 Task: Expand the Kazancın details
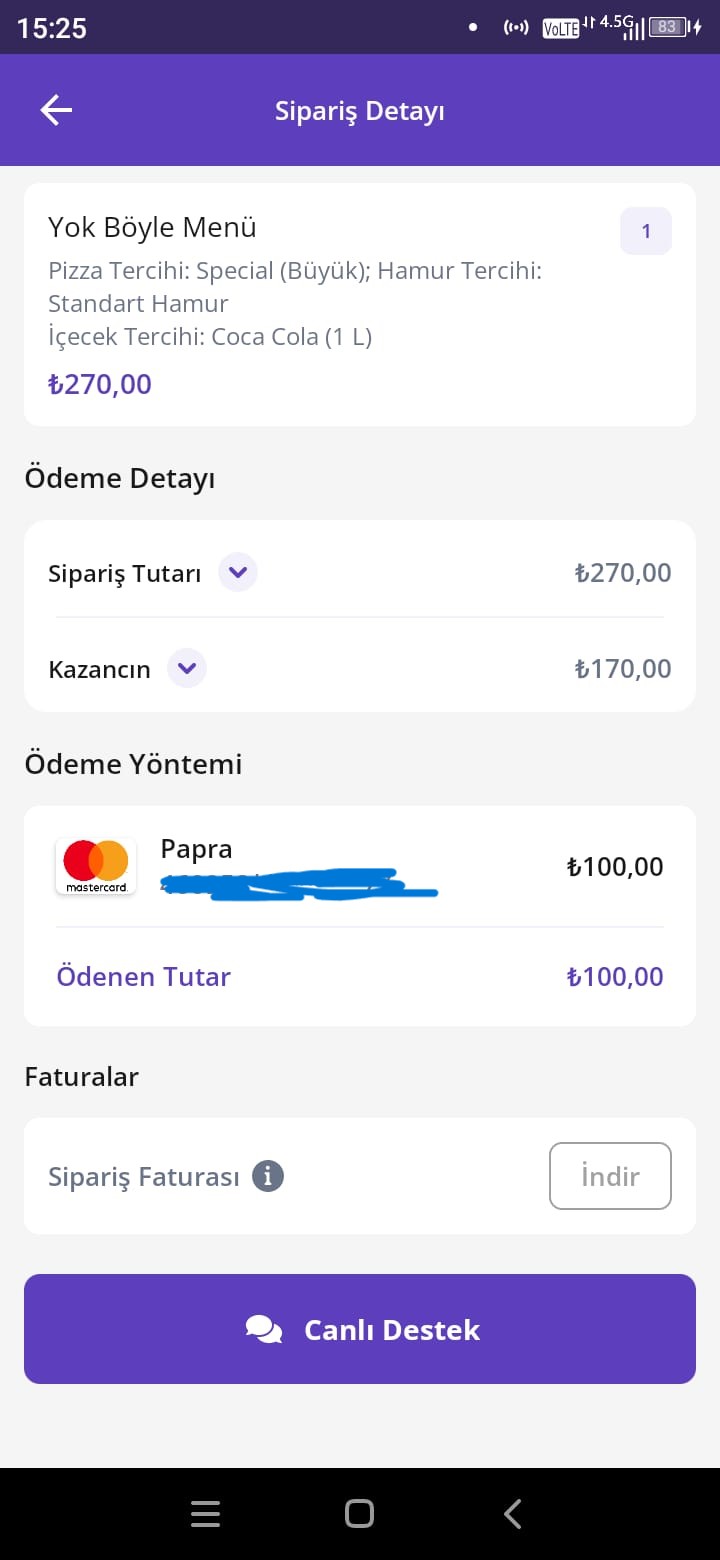tap(187, 668)
